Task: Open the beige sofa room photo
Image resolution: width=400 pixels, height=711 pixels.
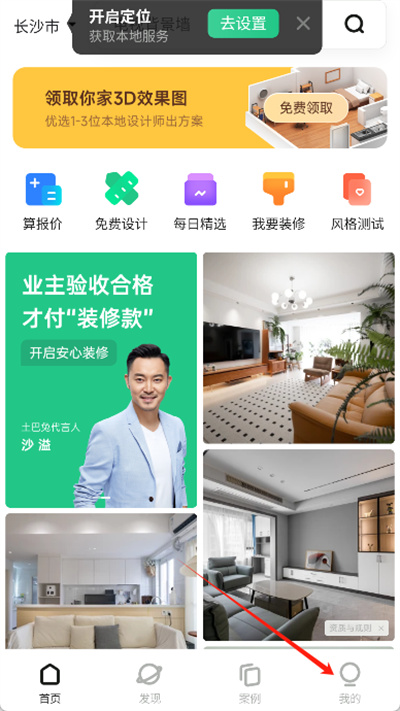Action: (101, 581)
